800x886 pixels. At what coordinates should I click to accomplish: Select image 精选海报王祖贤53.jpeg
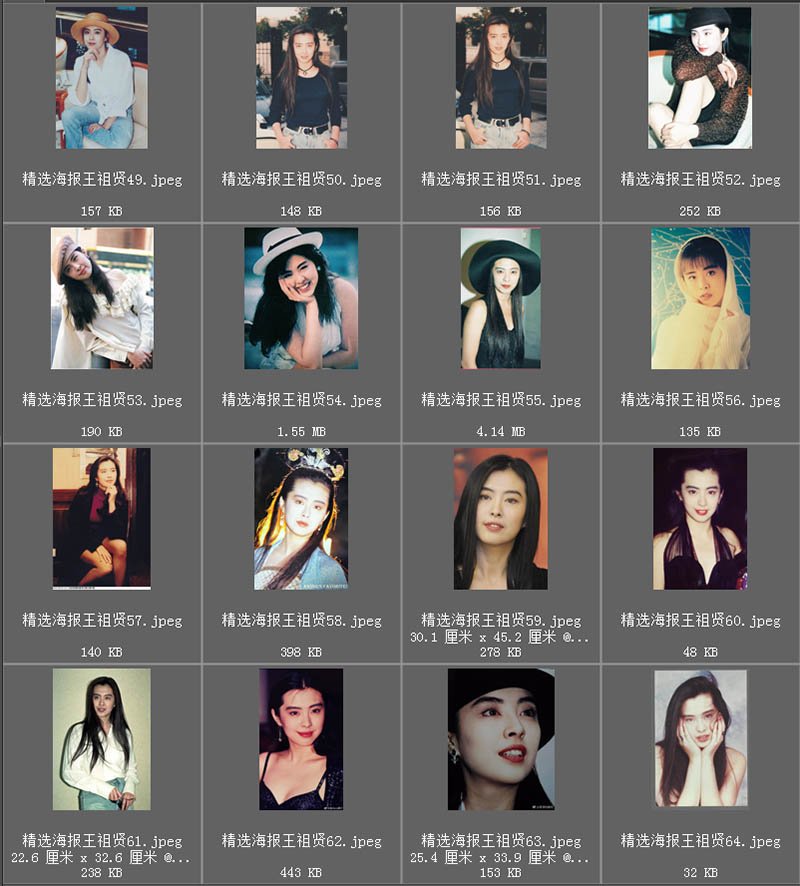click(102, 298)
